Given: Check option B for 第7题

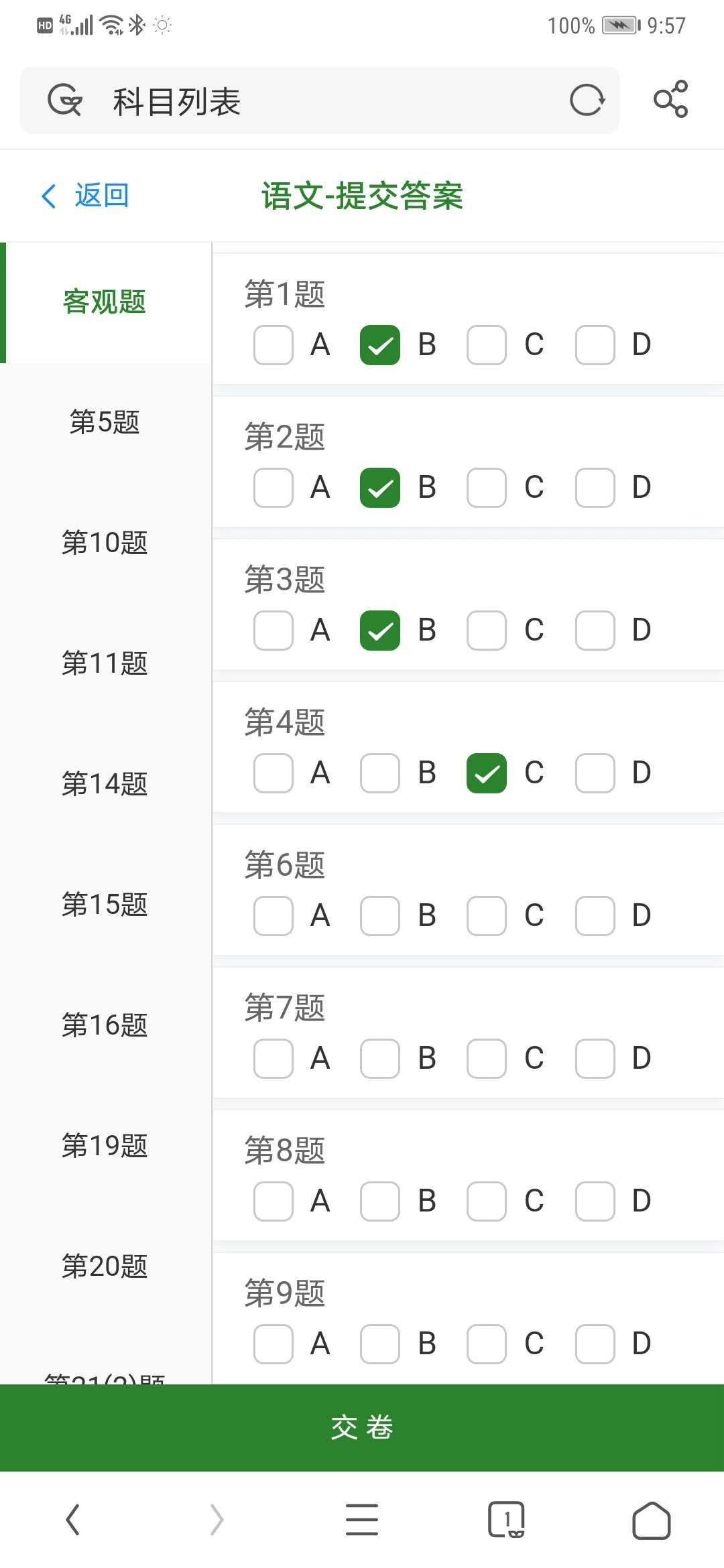Looking at the screenshot, I should click(x=380, y=1059).
